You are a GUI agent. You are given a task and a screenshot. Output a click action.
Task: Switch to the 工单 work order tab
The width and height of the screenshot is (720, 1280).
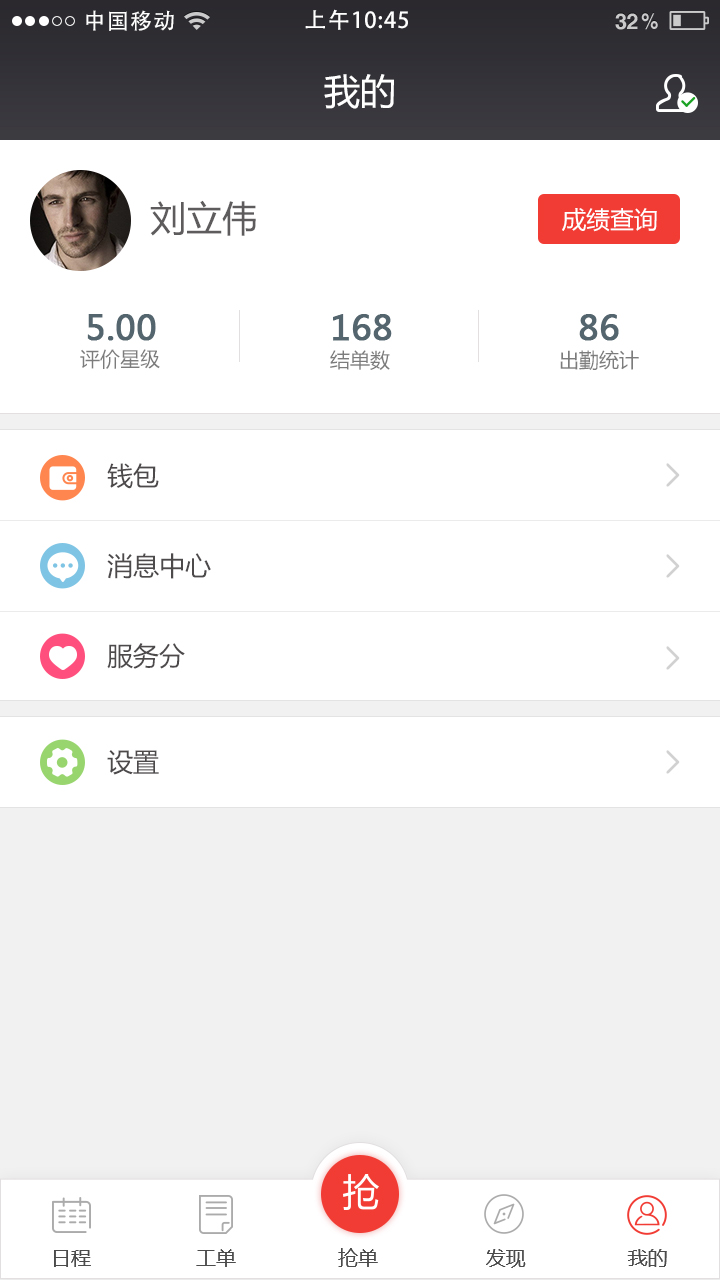[216, 1230]
